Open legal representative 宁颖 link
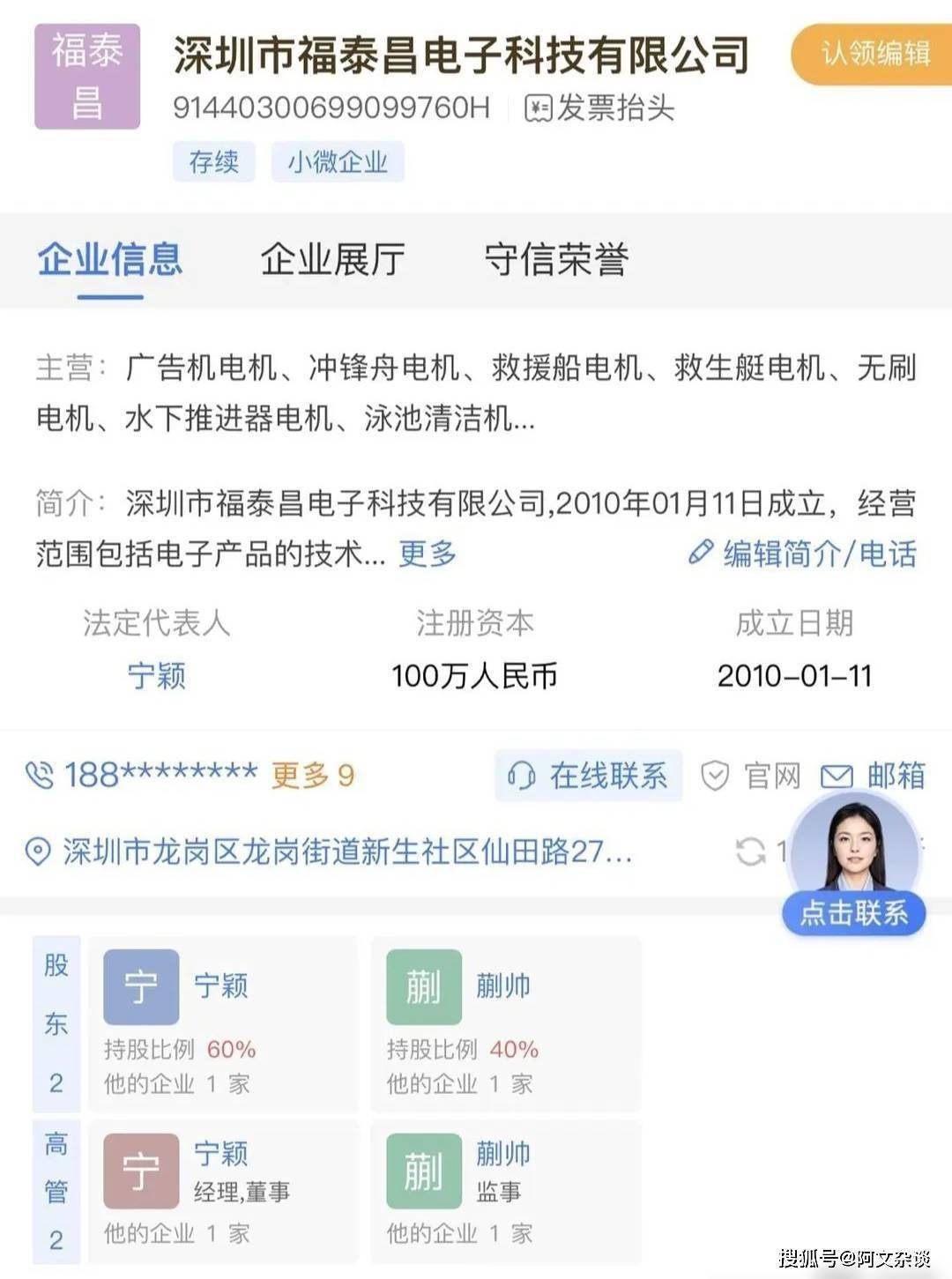Image resolution: width=952 pixels, height=1279 pixels. (x=156, y=676)
